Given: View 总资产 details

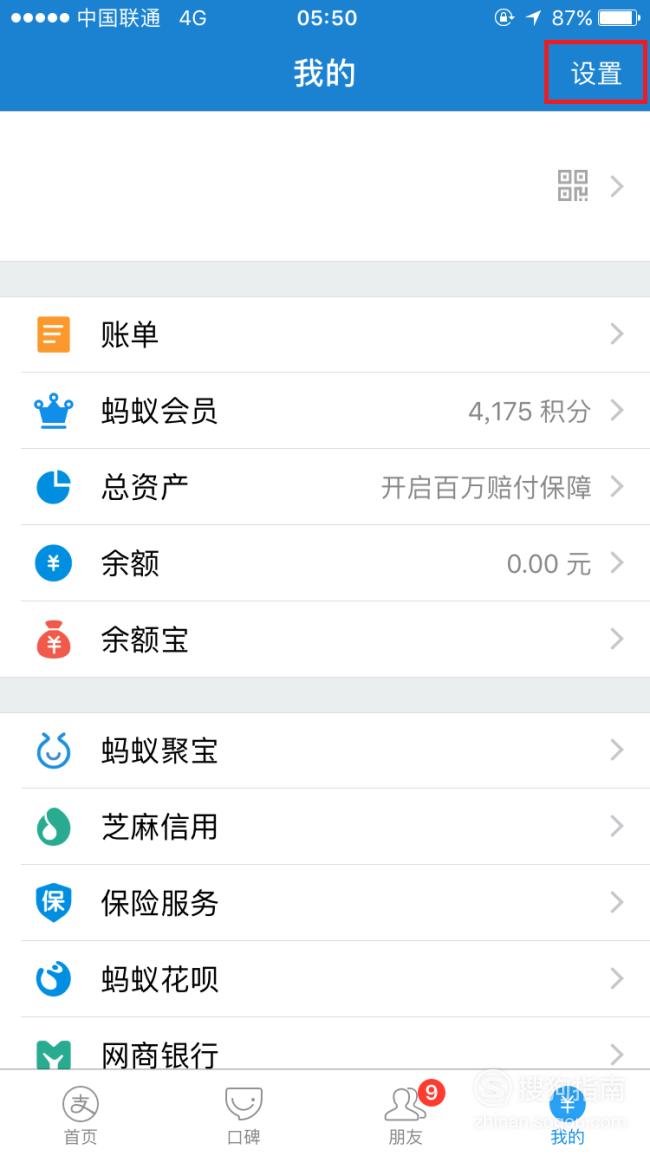Looking at the screenshot, I should coord(325,487).
